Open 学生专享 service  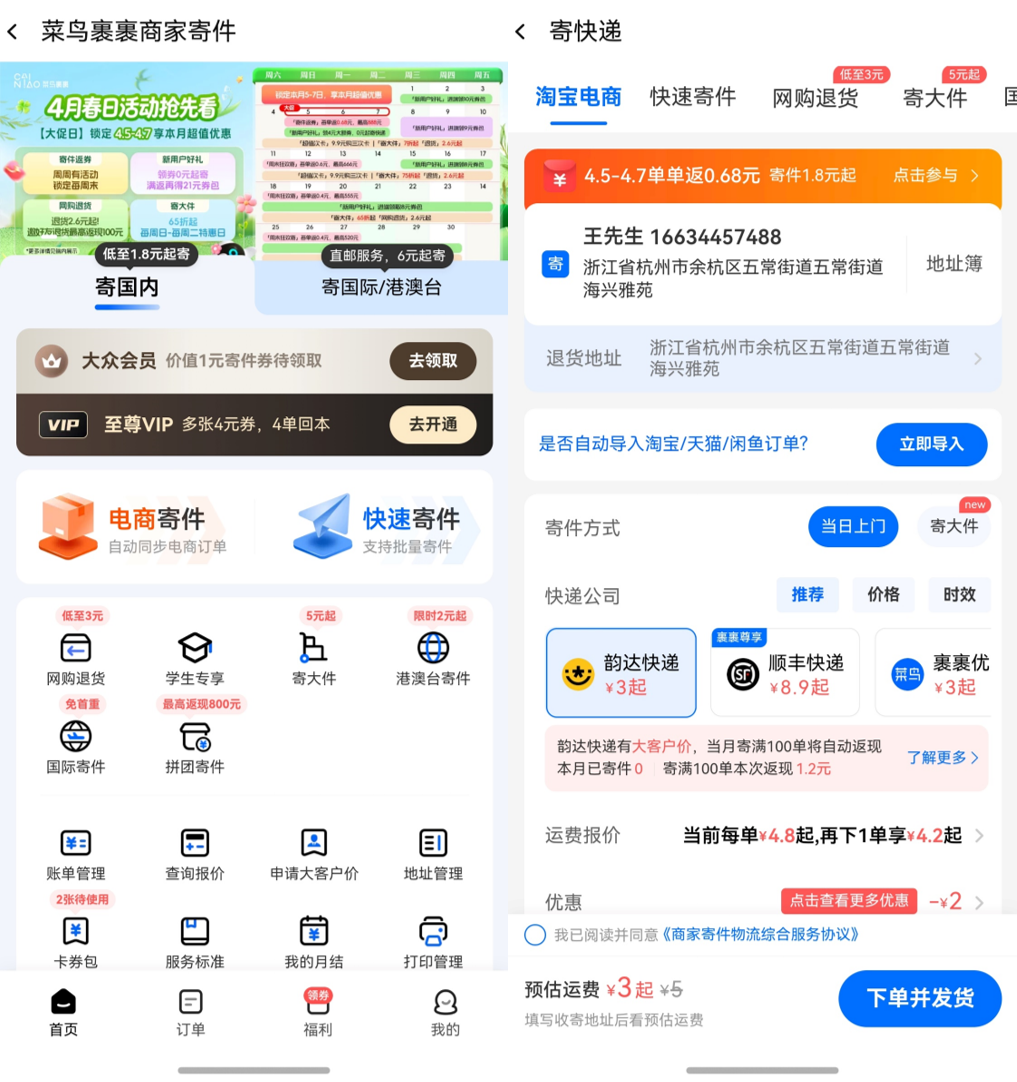194,658
